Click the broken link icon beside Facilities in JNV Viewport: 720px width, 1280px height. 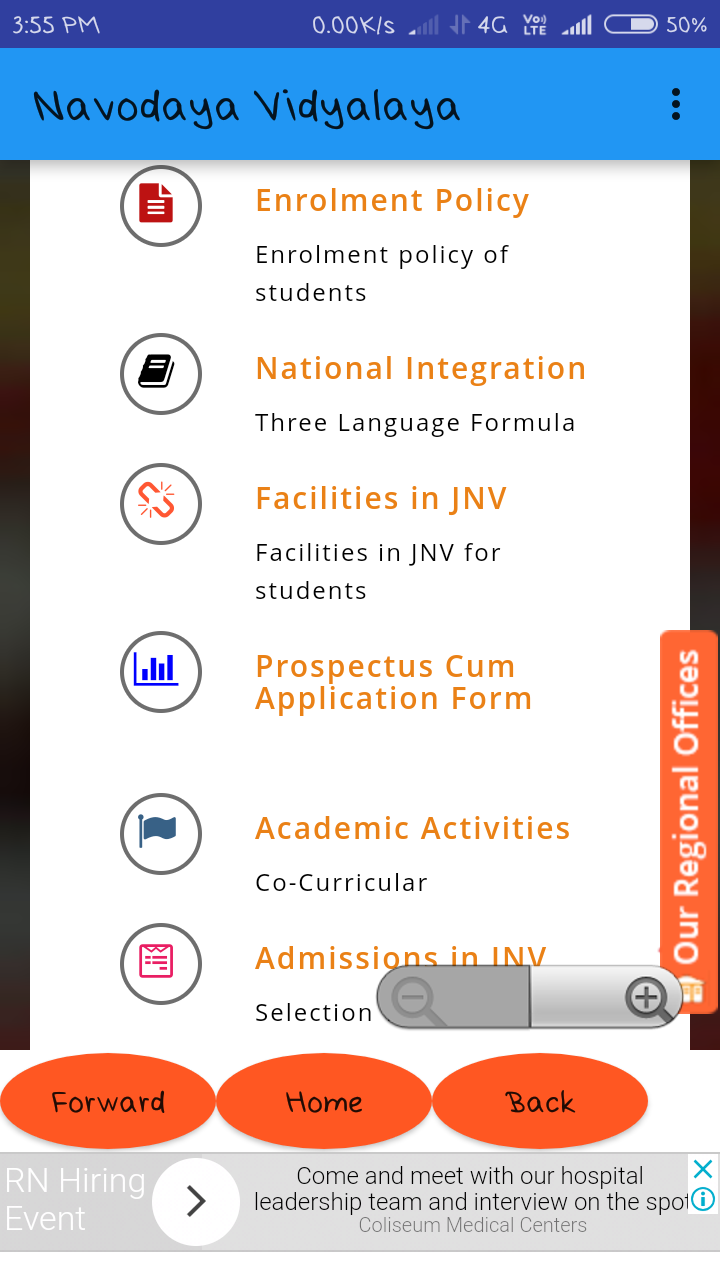(x=160, y=504)
